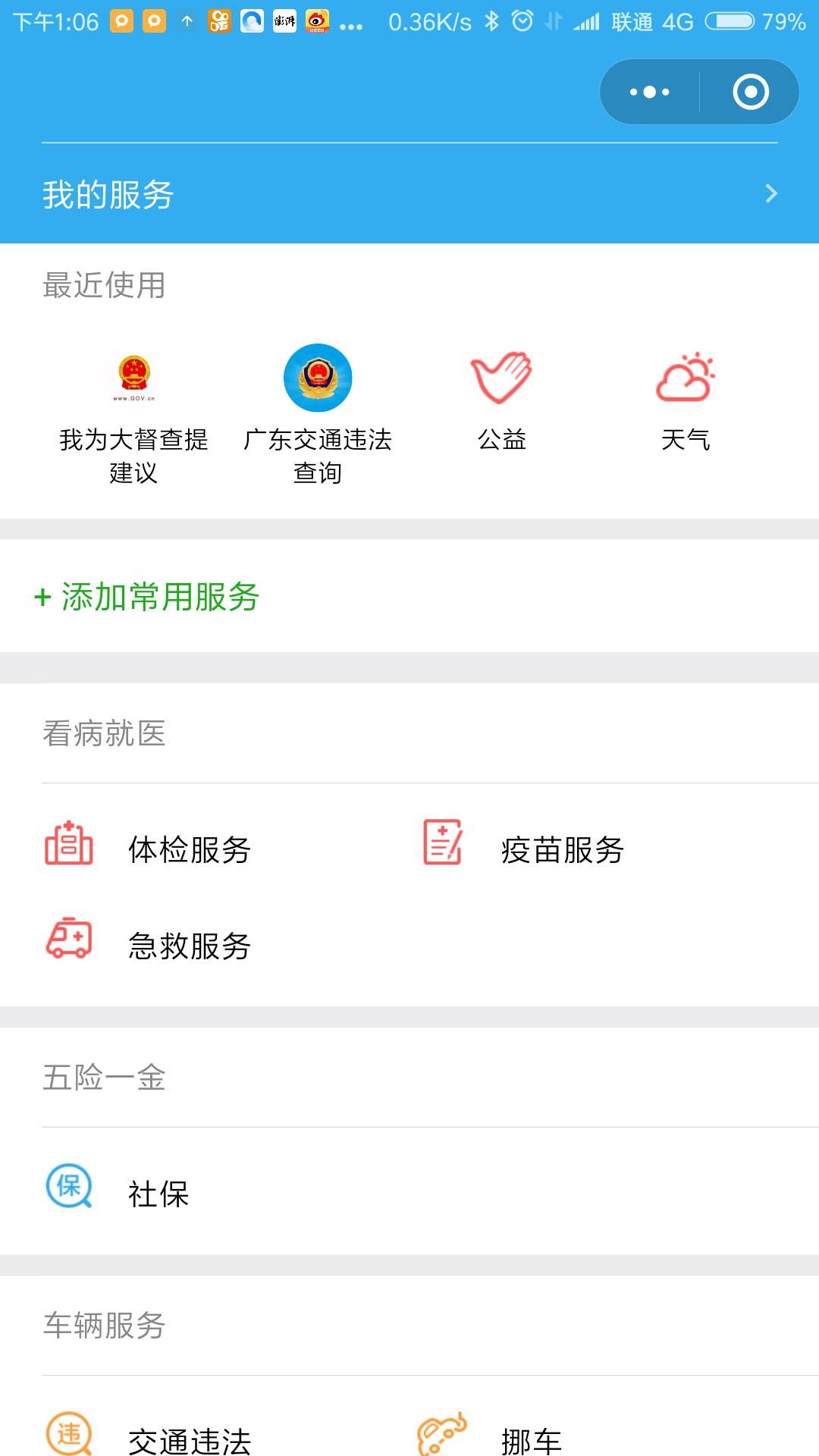Open 社保 under 五险一金
This screenshot has width=819, height=1456.
coord(158,1194)
